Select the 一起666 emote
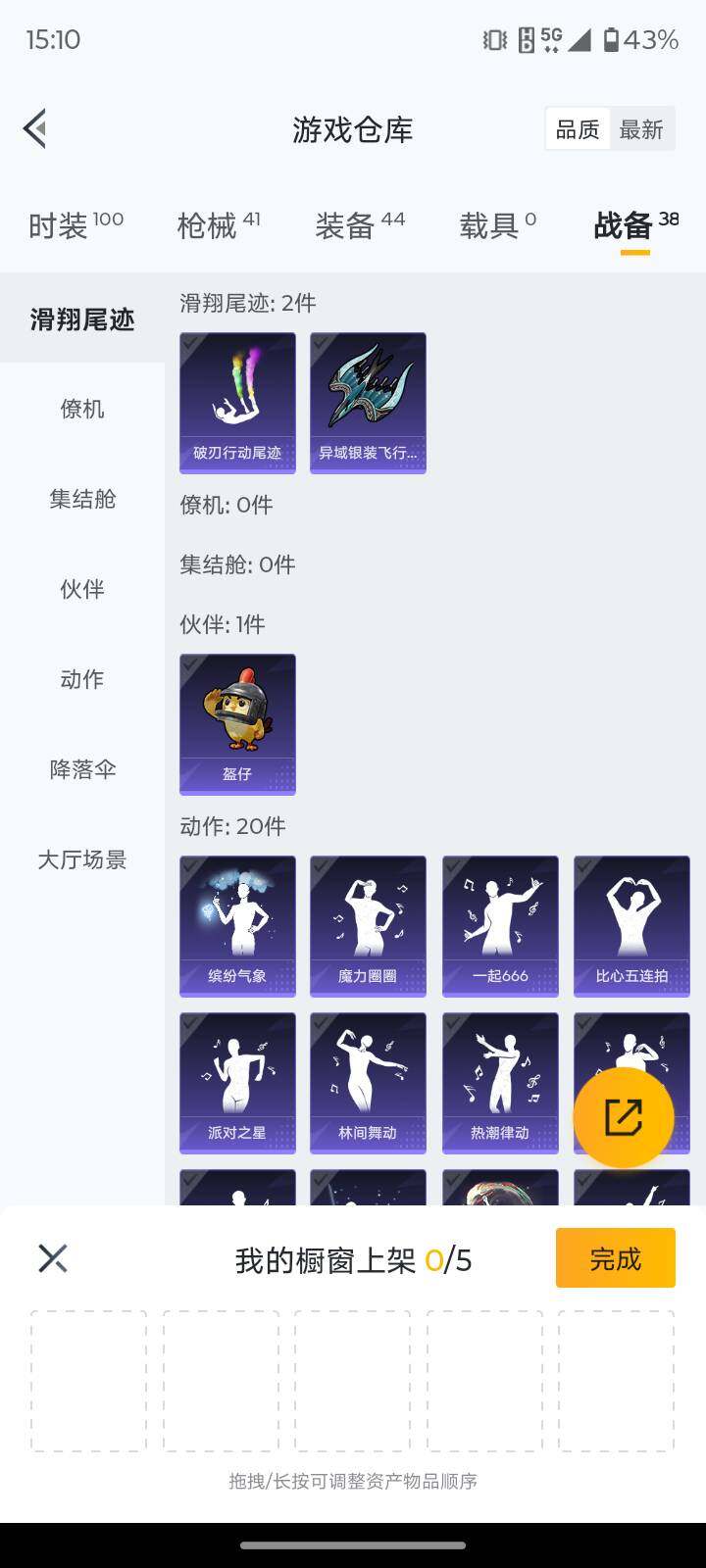The width and height of the screenshot is (706, 1568). click(x=499, y=924)
